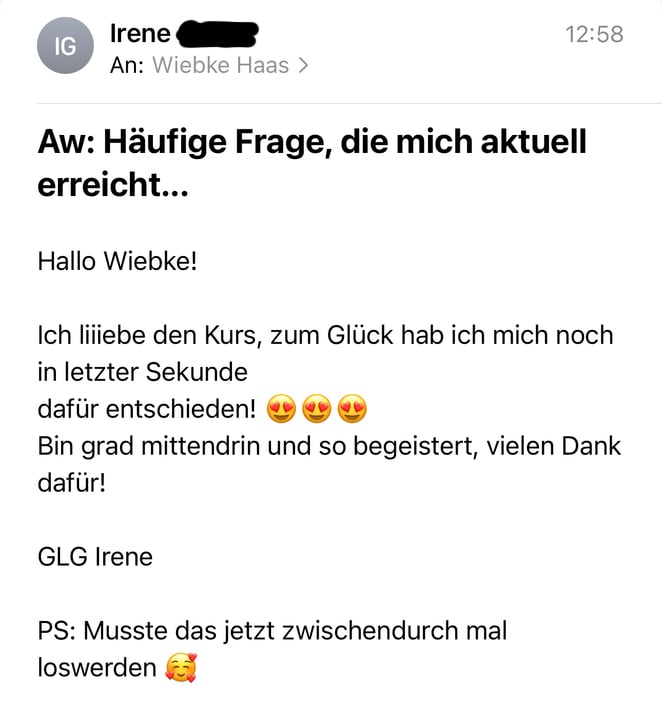The image size is (662, 720).
Task: Tap sender name Irene
Action: coord(139,33)
